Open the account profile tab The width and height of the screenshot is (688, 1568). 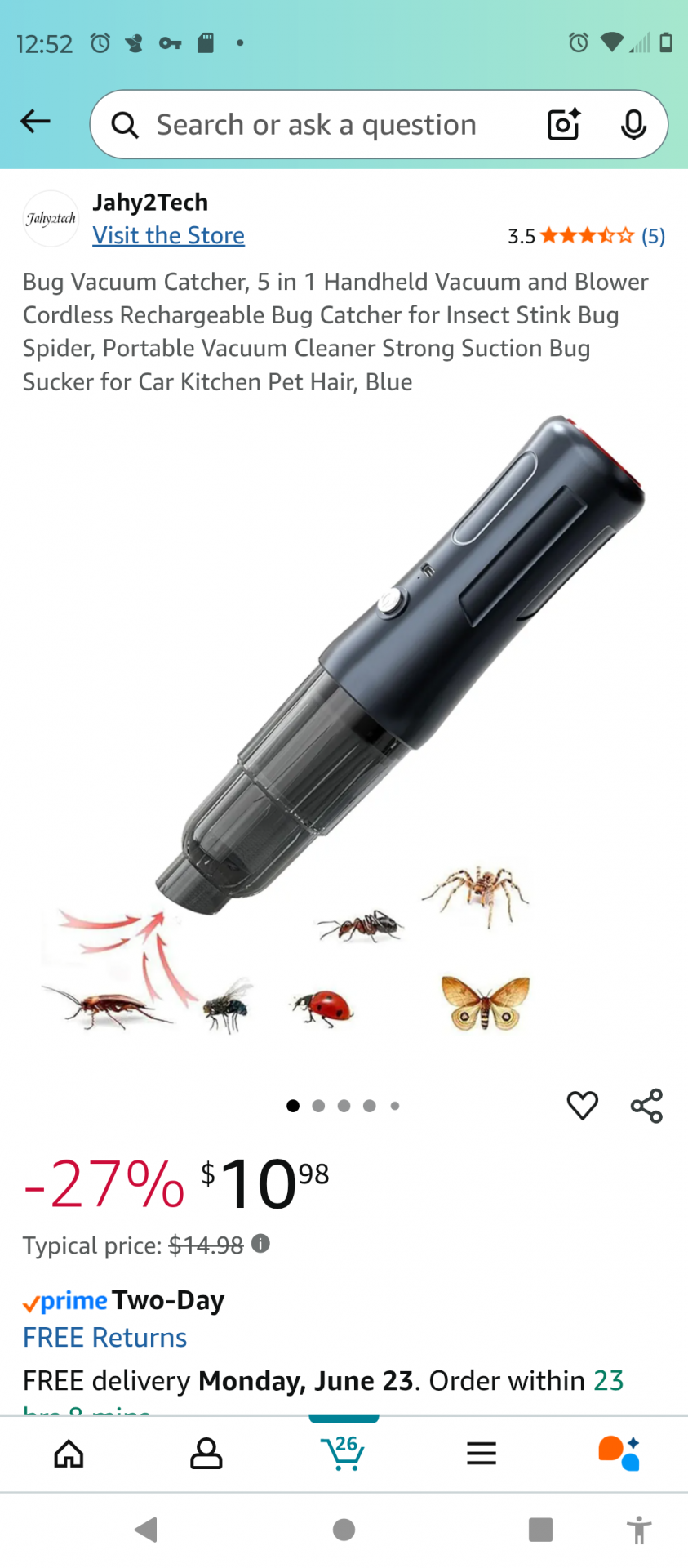point(206,1454)
